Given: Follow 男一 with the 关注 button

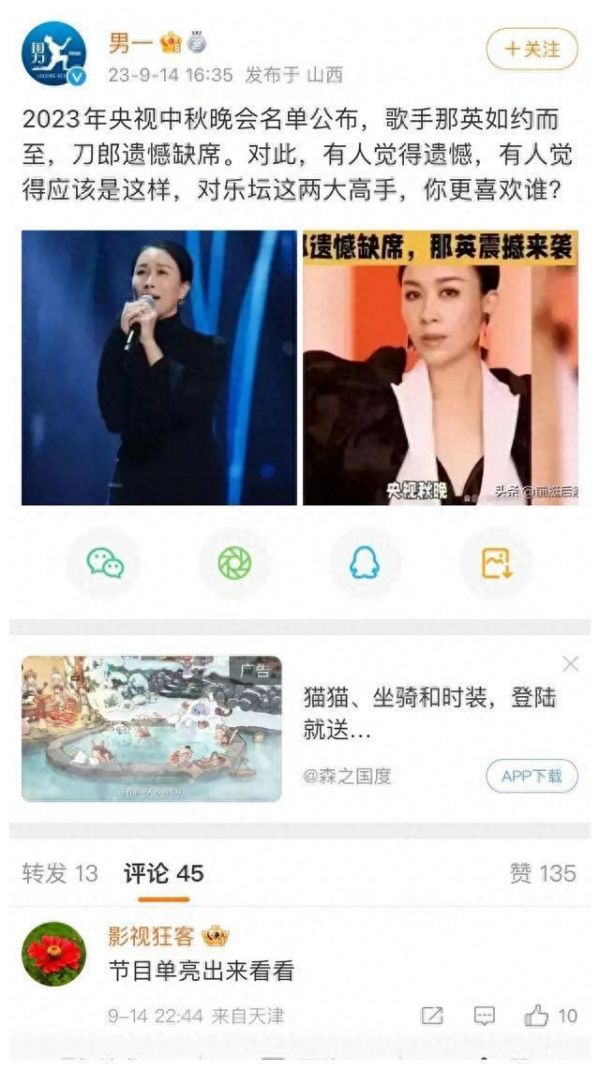Looking at the screenshot, I should click(532, 49).
